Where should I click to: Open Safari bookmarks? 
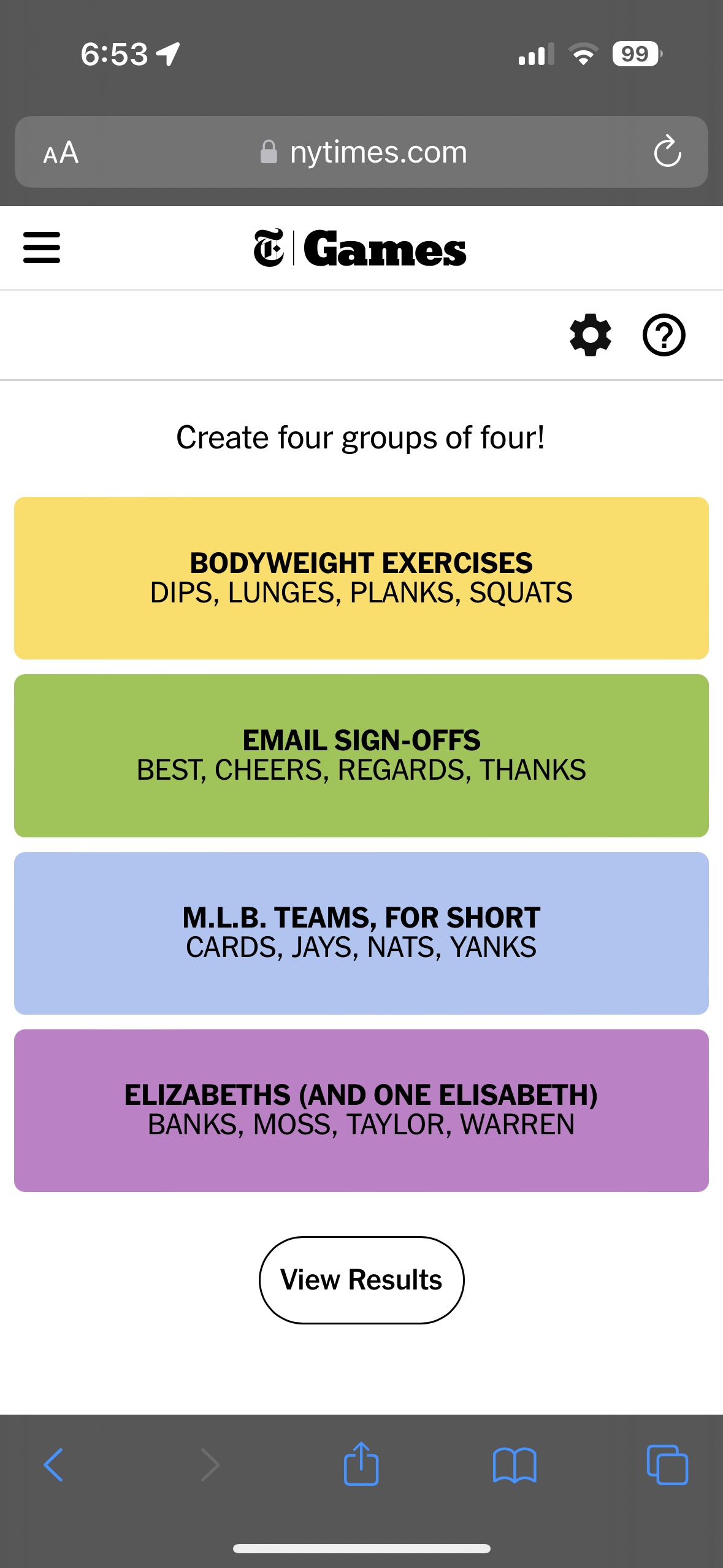(x=515, y=1465)
